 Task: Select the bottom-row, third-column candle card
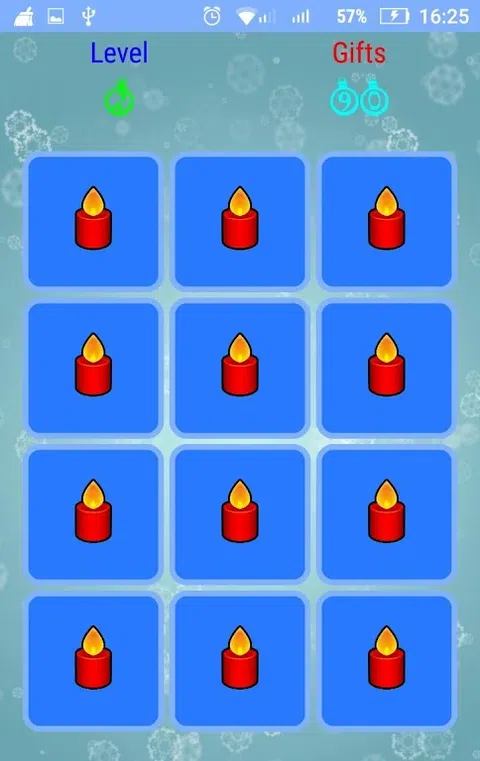click(x=386, y=661)
